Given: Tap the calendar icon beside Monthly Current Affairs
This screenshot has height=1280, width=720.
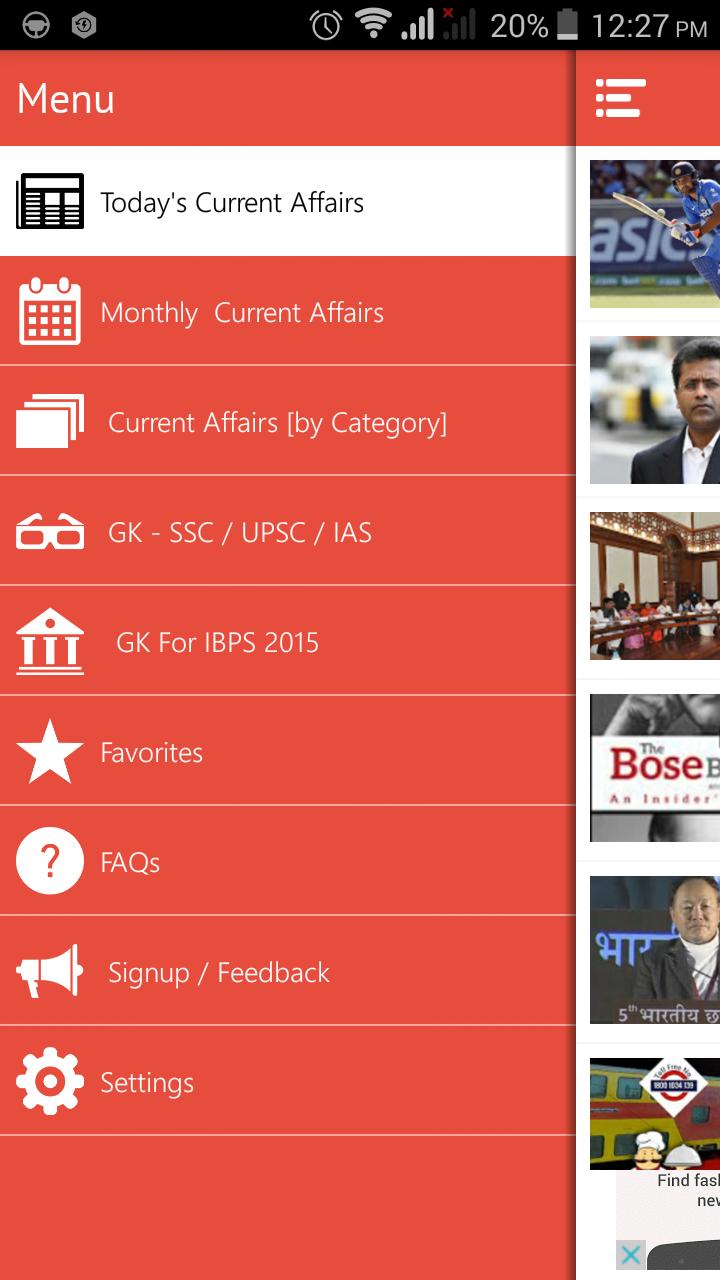Looking at the screenshot, I should [x=50, y=311].
